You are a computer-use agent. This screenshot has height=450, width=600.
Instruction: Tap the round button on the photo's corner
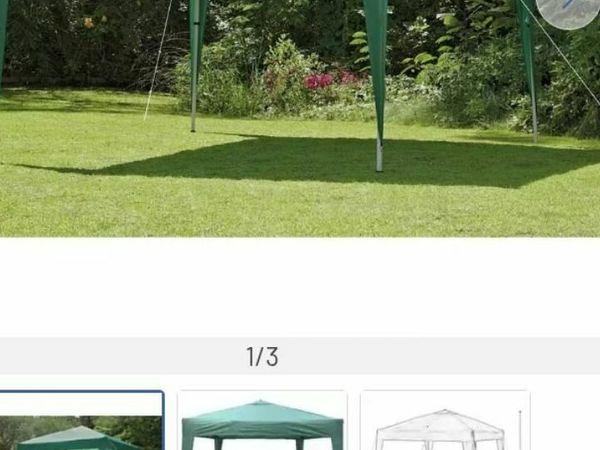coord(570,8)
